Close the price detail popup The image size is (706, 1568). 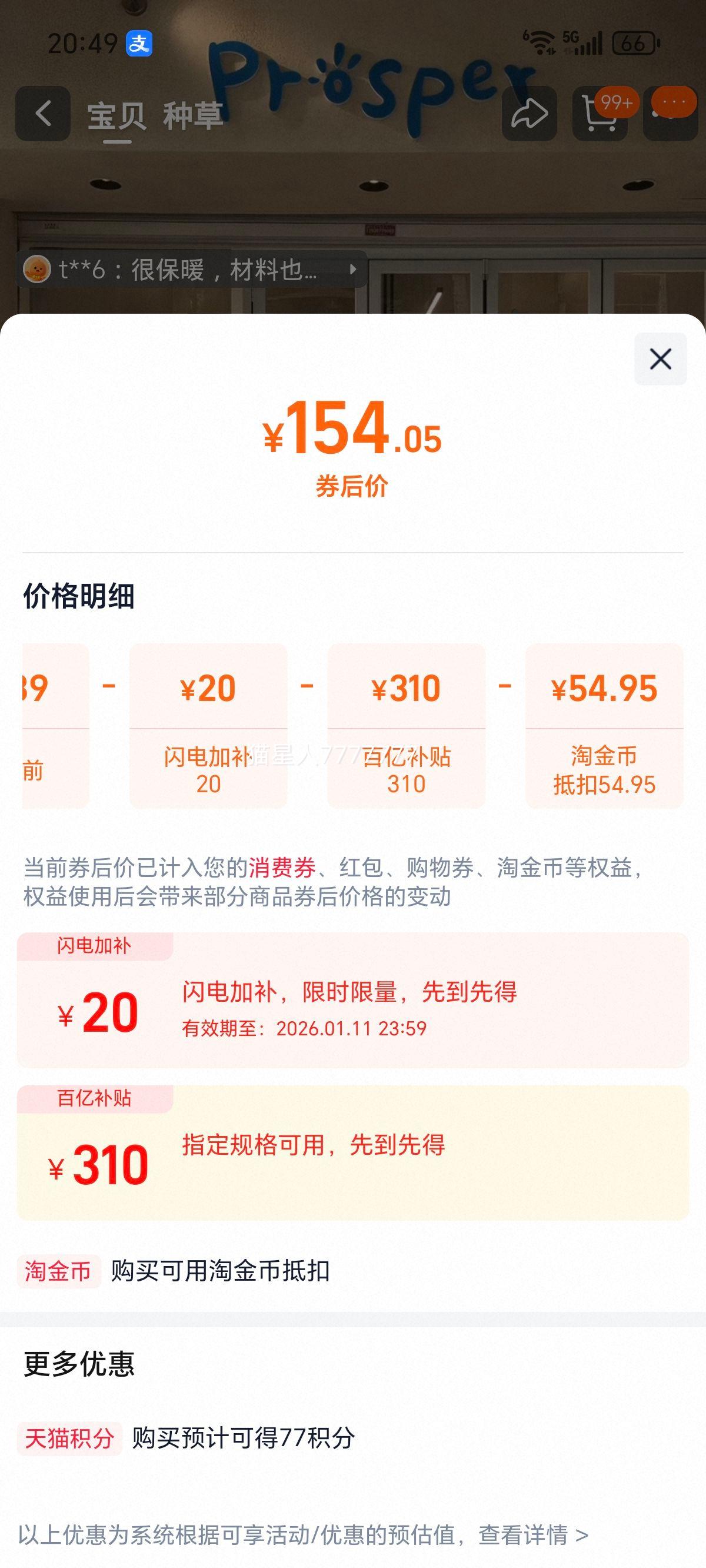pyautogui.click(x=660, y=361)
